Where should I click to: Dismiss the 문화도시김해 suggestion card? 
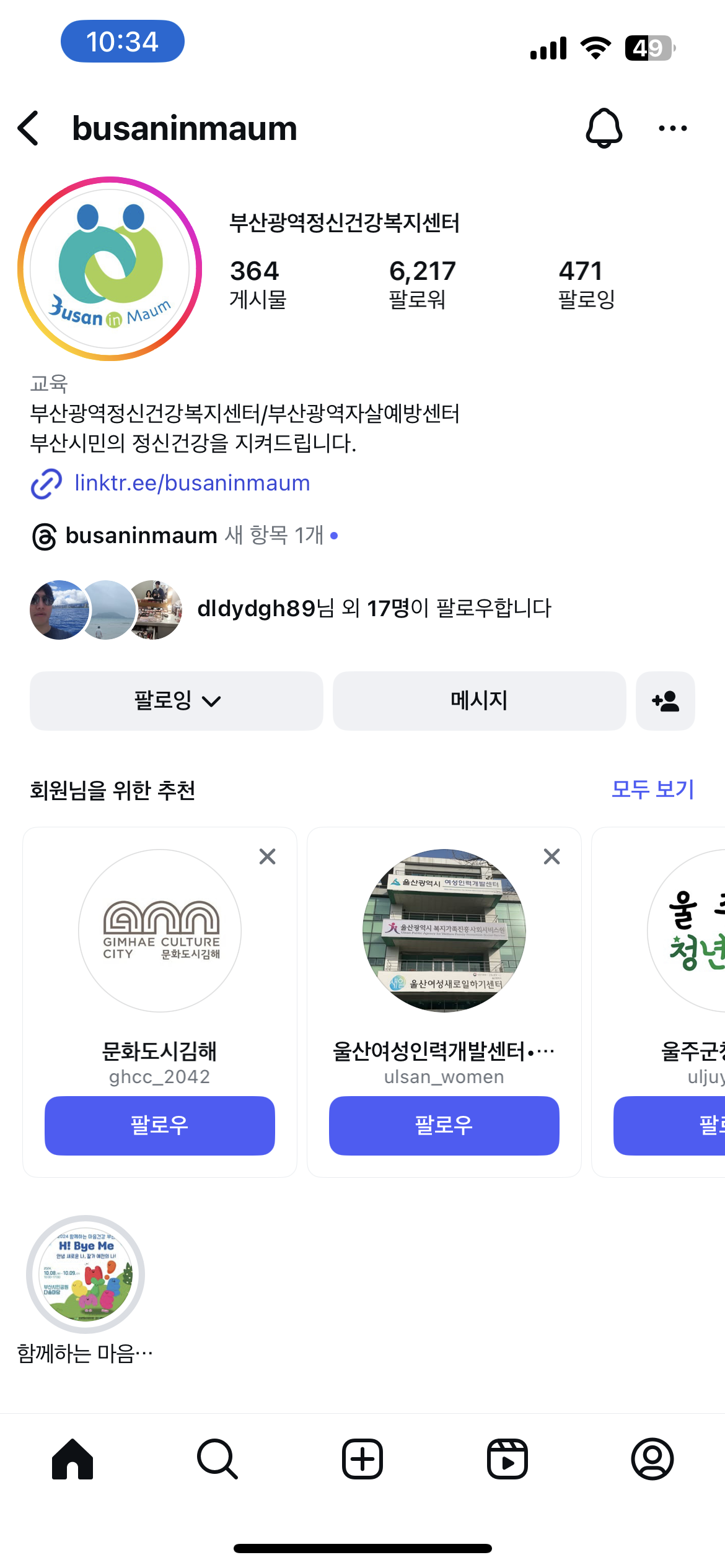pos(267,856)
